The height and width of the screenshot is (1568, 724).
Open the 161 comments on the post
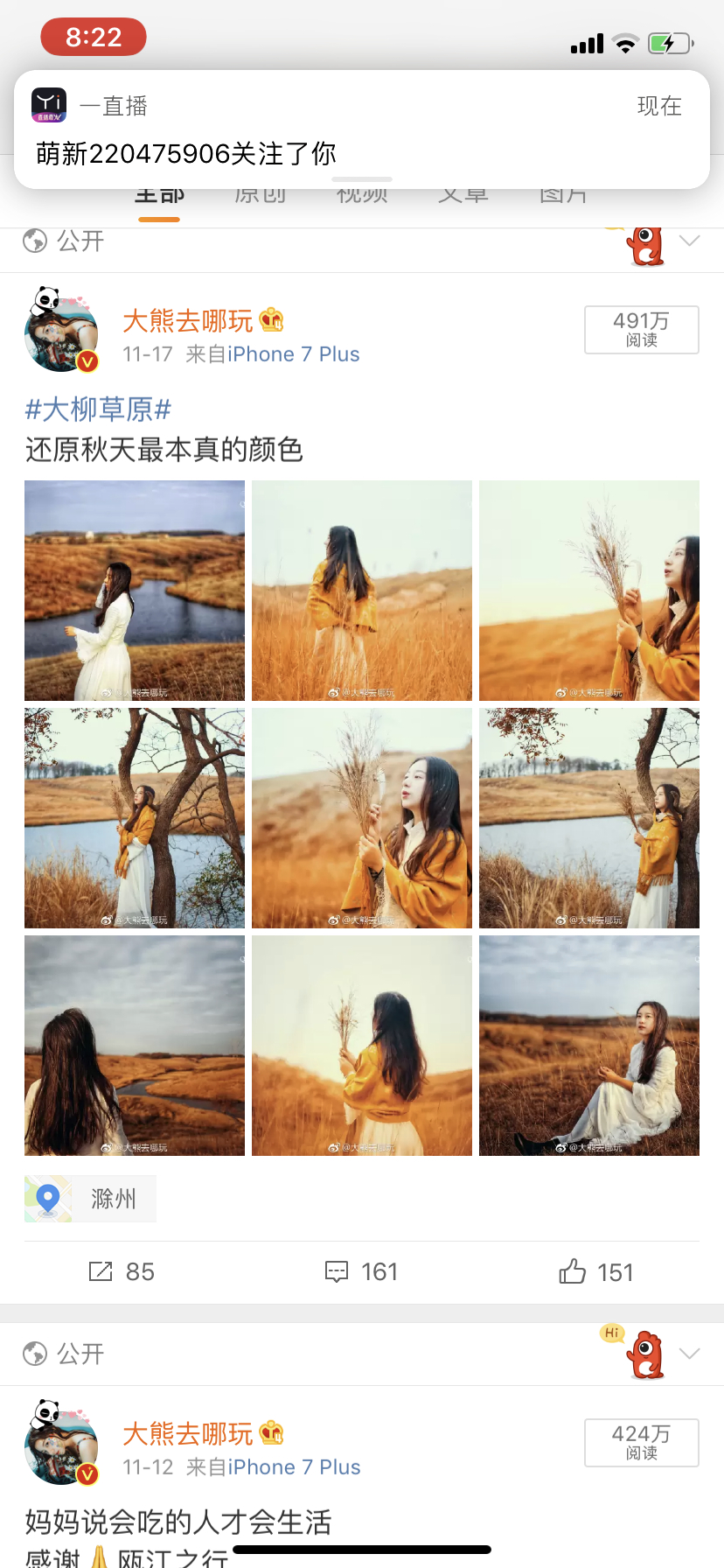pos(361,1271)
